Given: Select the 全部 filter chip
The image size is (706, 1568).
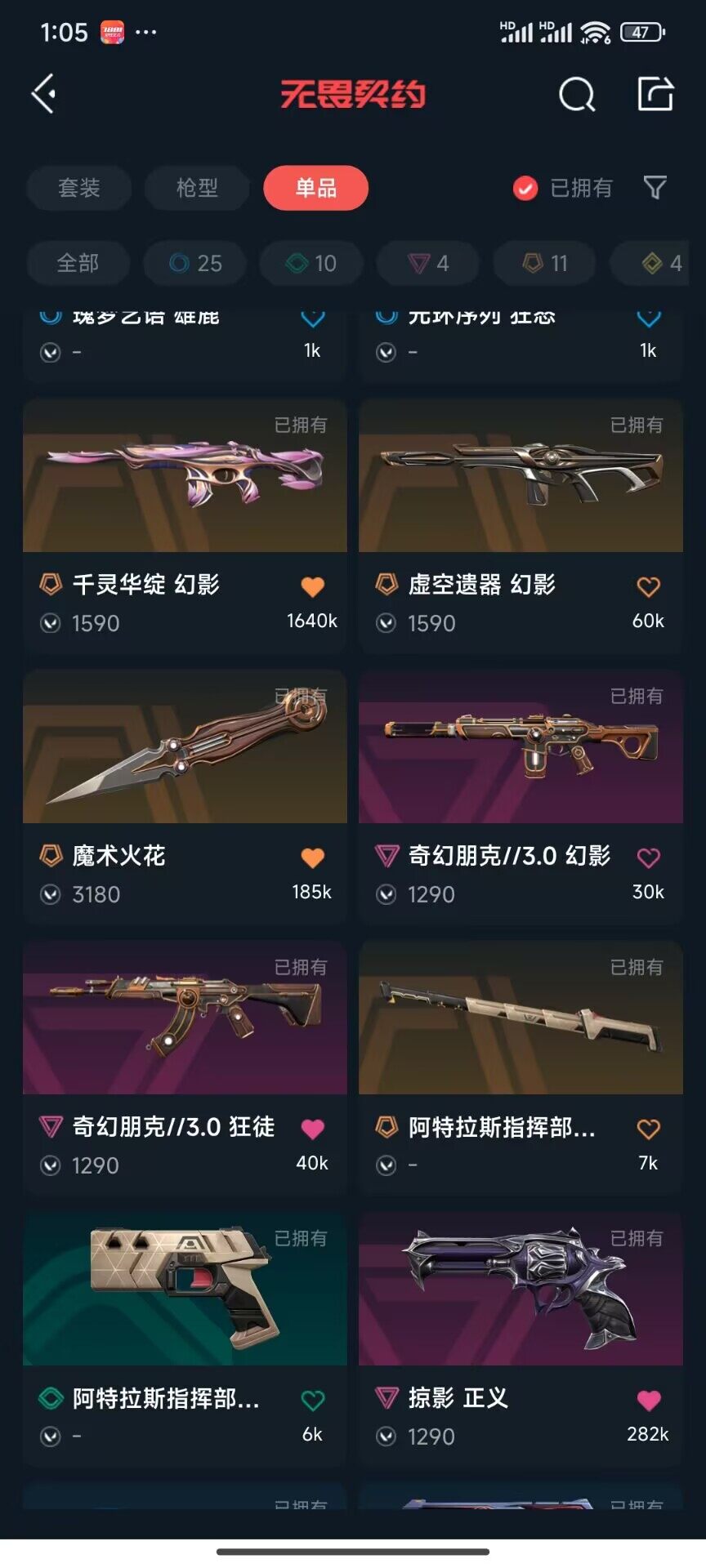Looking at the screenshot, I should (78, 263).
